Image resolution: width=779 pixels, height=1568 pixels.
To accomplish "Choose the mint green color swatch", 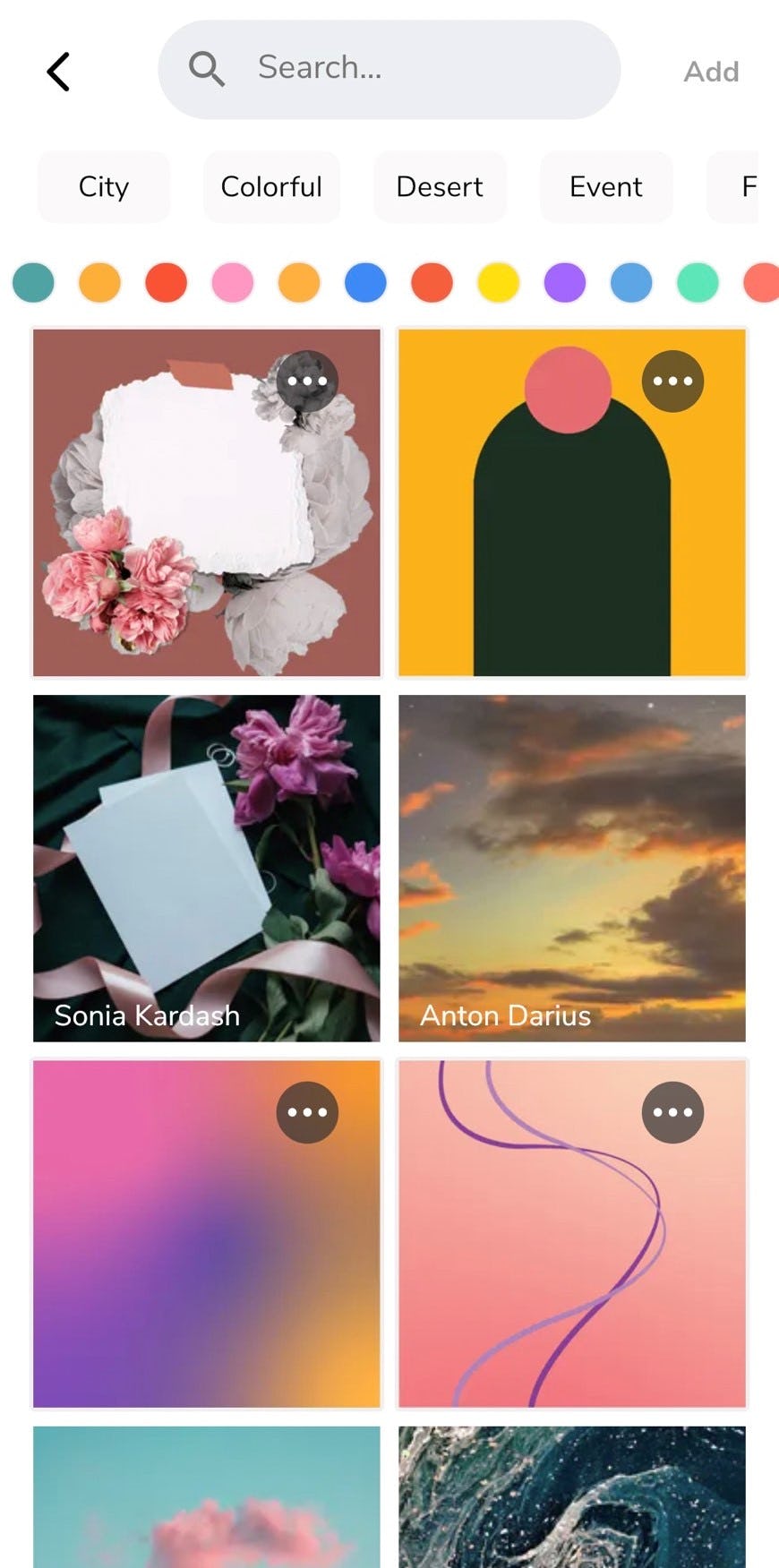I will pyautogui.click(x=698, y=283).
